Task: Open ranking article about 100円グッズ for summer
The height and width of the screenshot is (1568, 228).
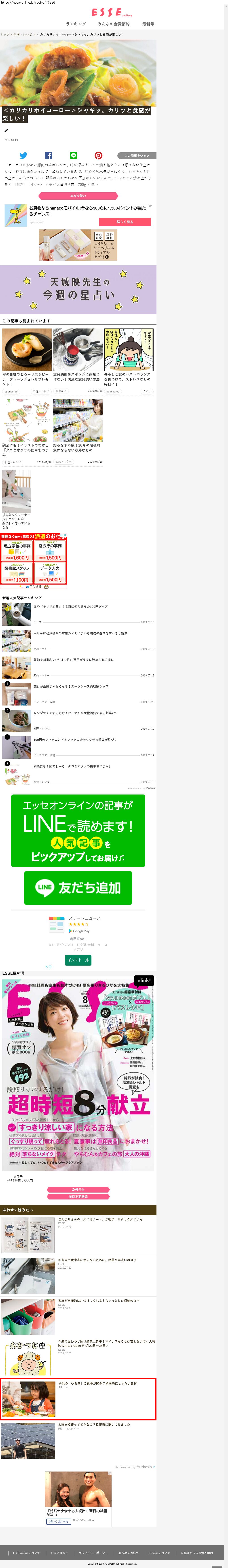Action: 71,606
